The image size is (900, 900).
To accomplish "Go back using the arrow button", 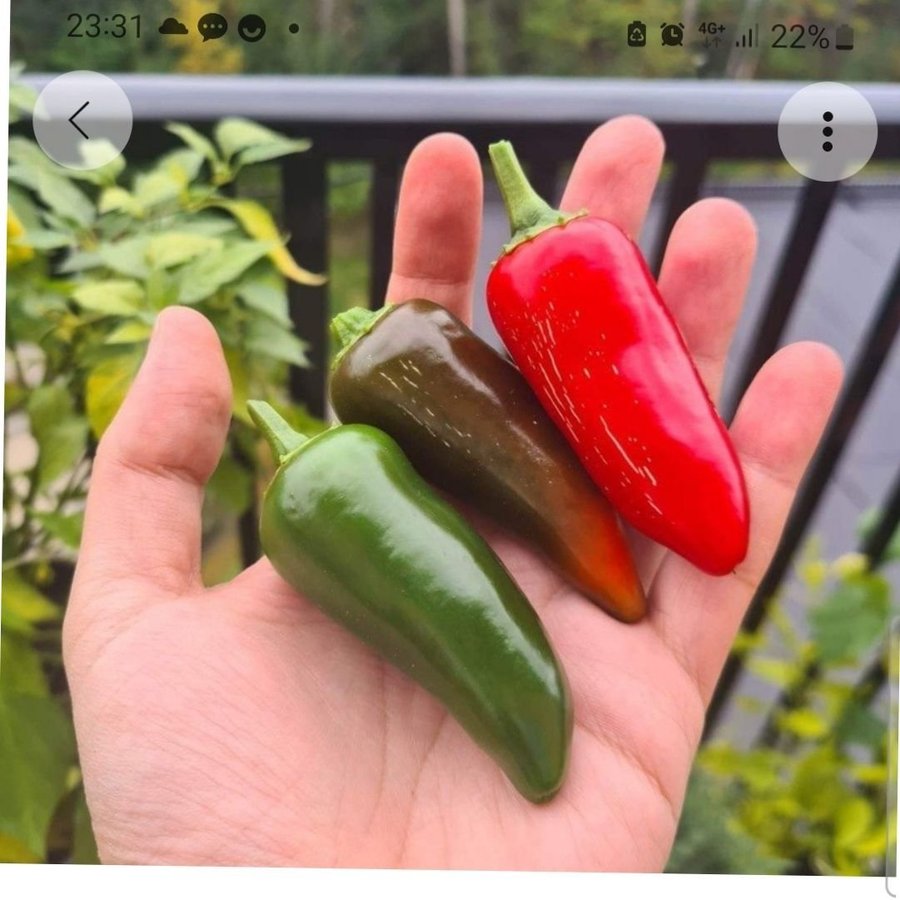I will pyautogui.click(x=82, y=120).
